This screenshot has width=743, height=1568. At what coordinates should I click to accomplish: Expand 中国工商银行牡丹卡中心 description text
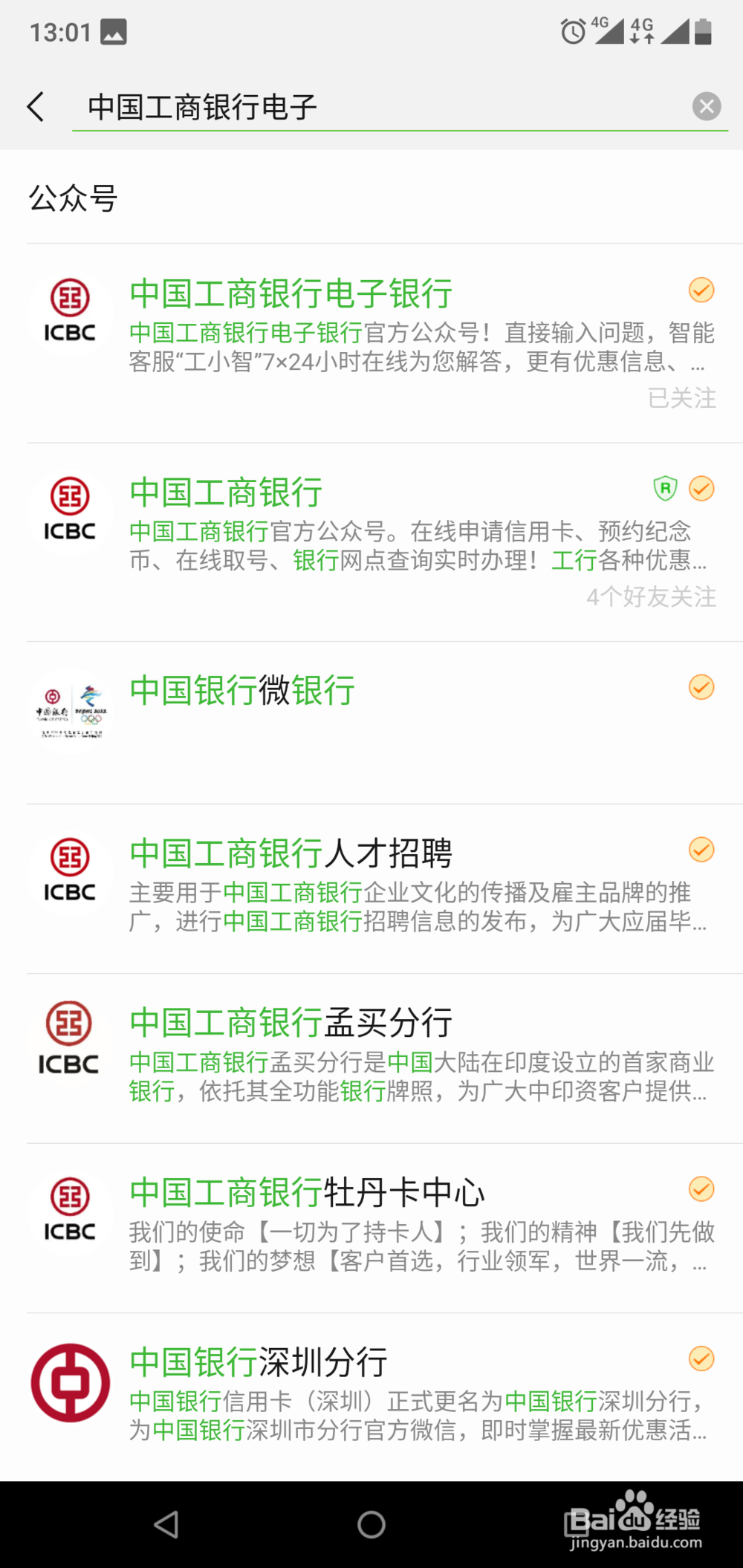click(416, 1246)
